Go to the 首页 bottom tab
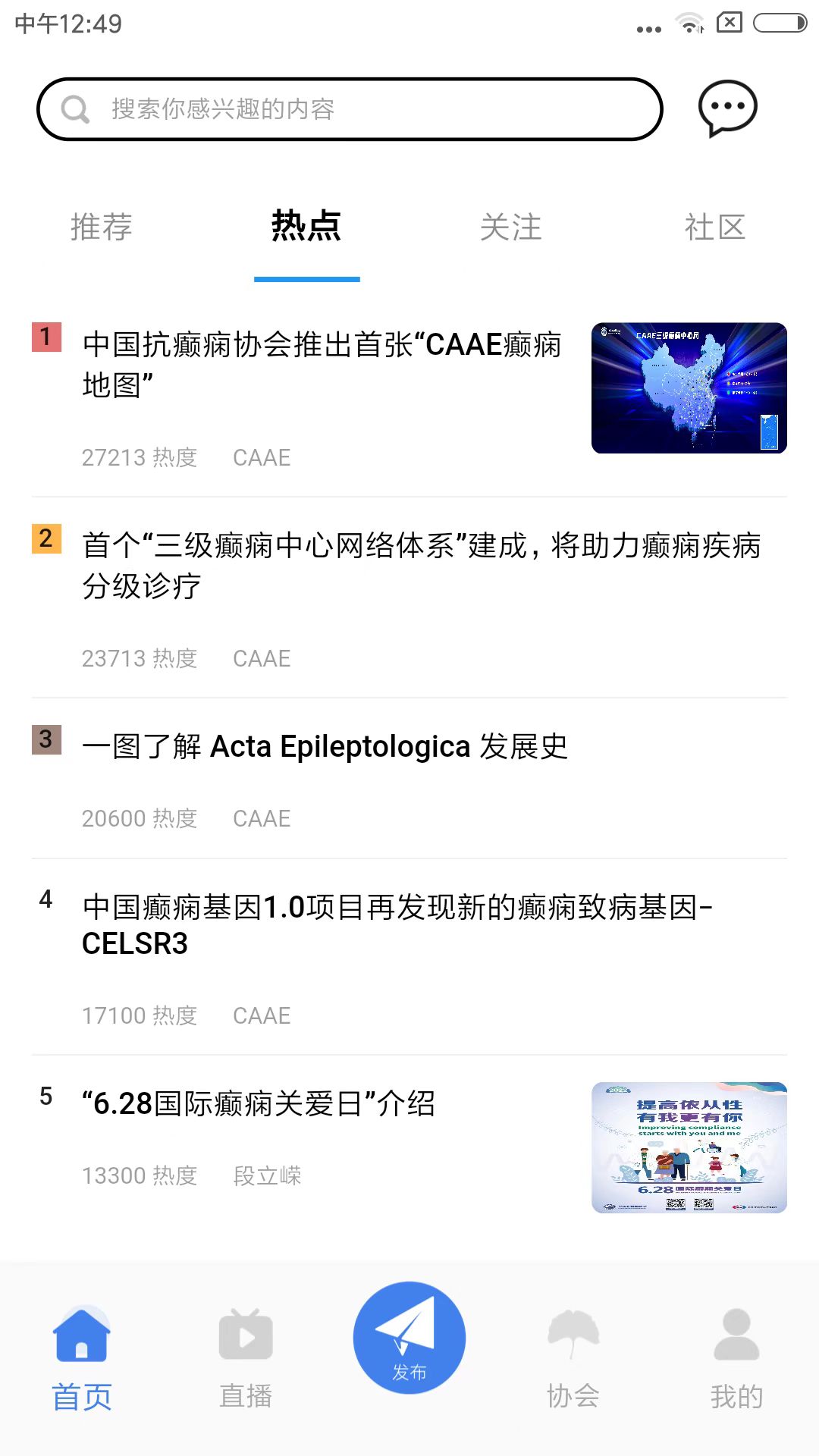Image resolution: width=819 pixels, height=1456 pixels. click(x=82, y=1359)
